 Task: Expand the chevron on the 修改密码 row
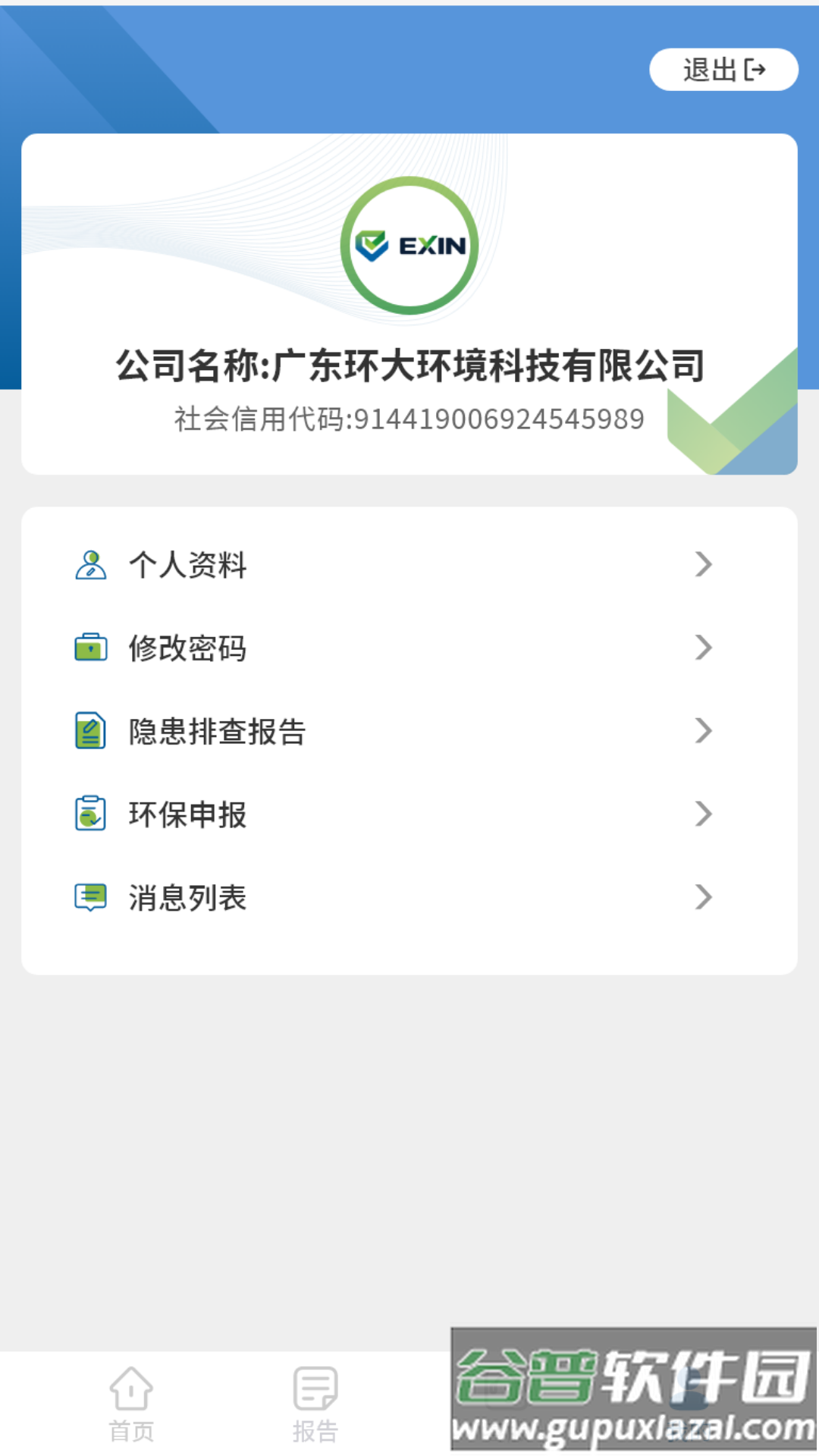coord(704,648)
